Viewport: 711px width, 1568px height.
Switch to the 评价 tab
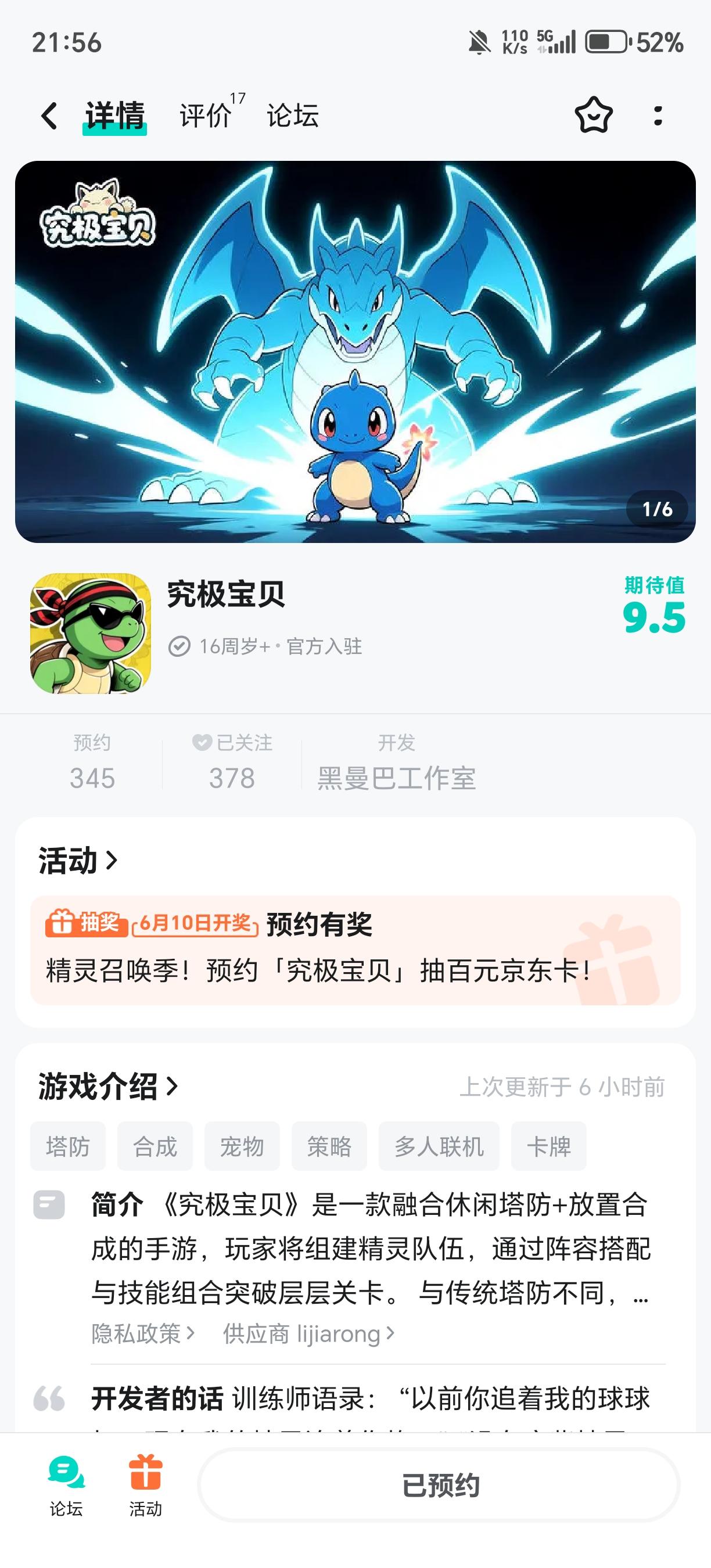(202, 117)
